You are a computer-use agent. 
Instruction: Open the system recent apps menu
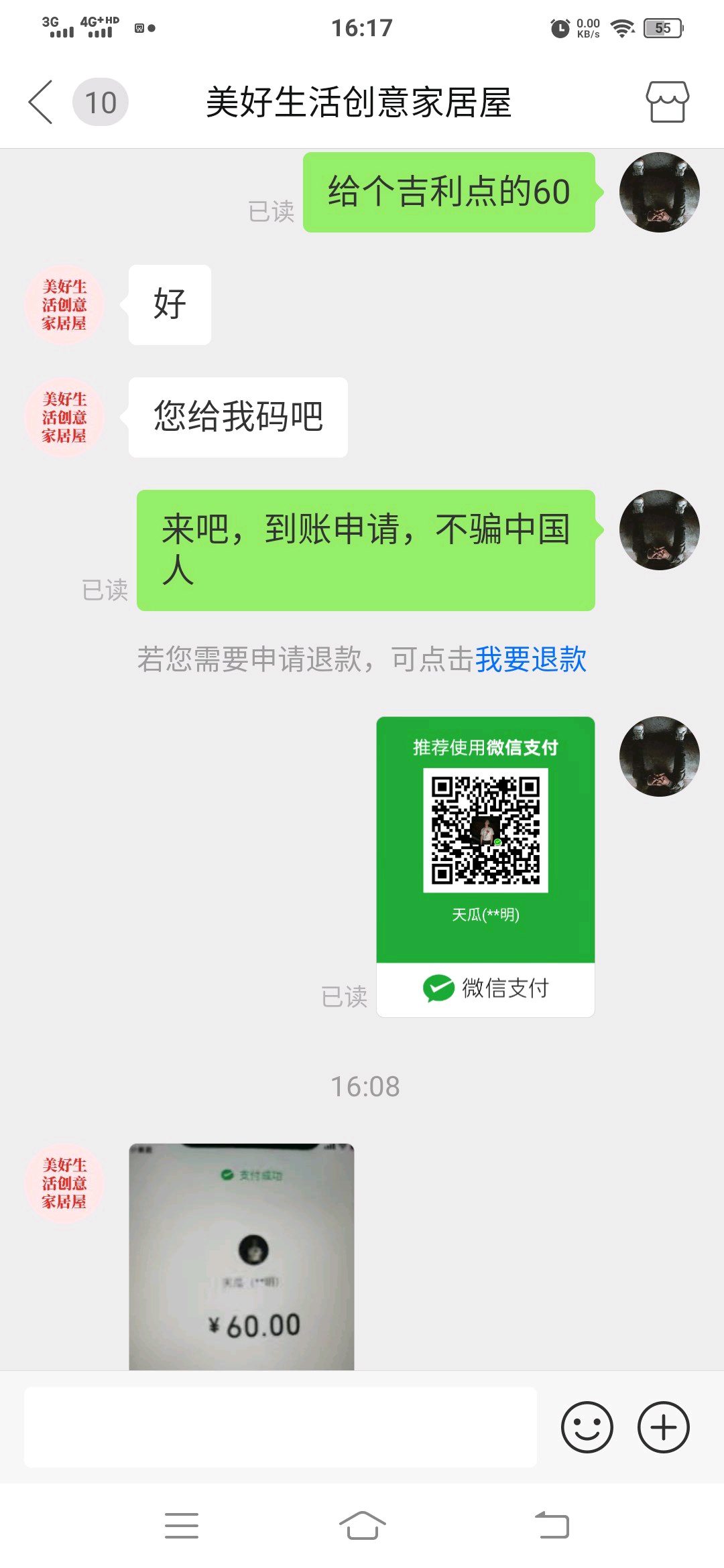click(182, 1526)
